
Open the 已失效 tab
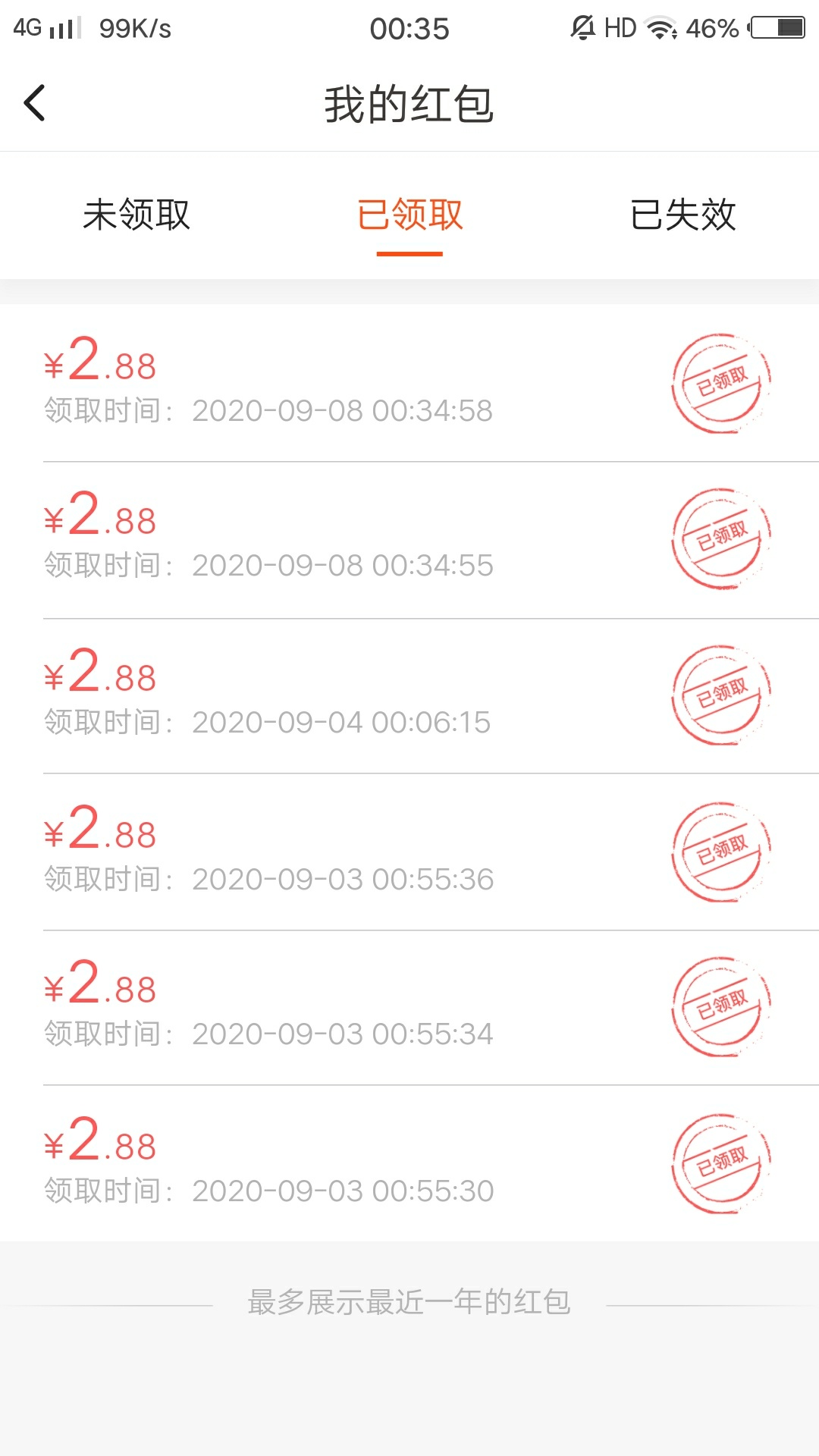pos(682,215)
